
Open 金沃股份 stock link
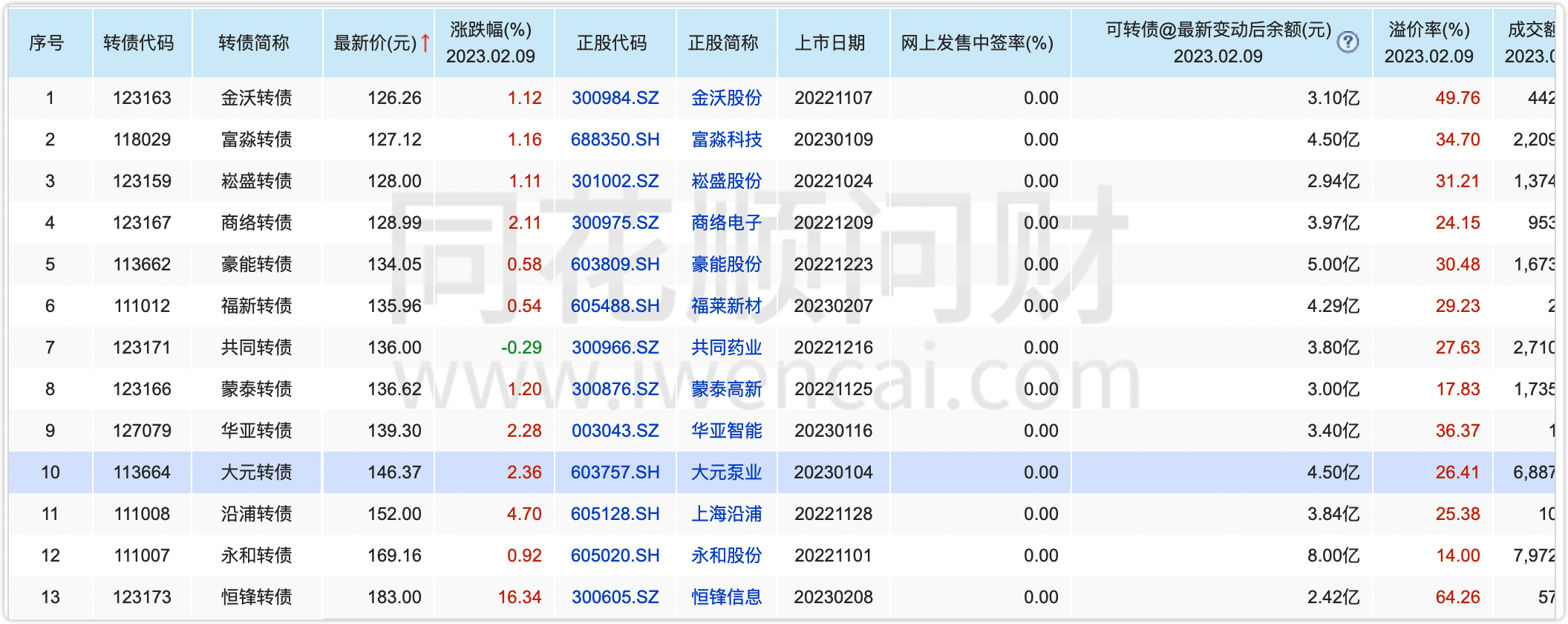[726, 98]
